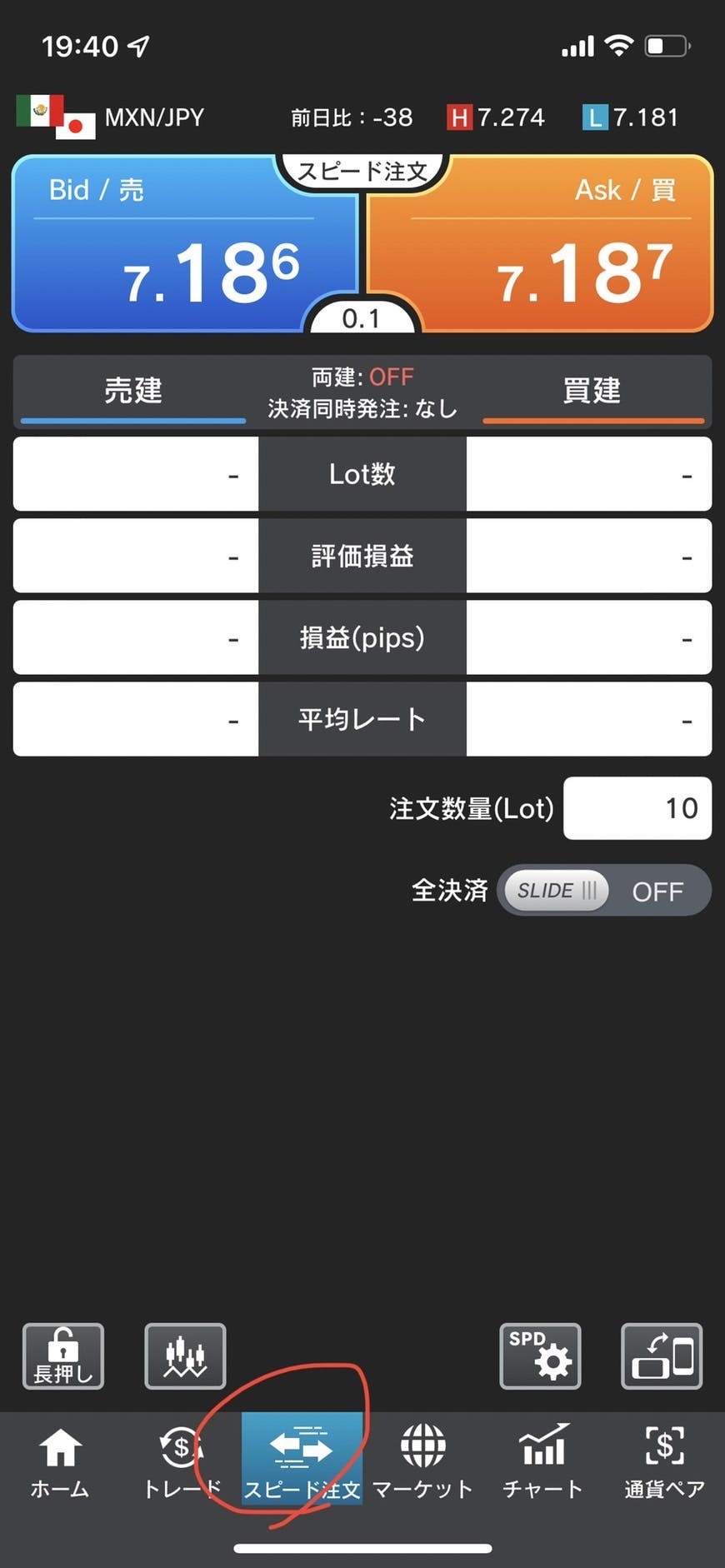
Task: Tap the 長押し lock icon button
Action: point(63,1356)
